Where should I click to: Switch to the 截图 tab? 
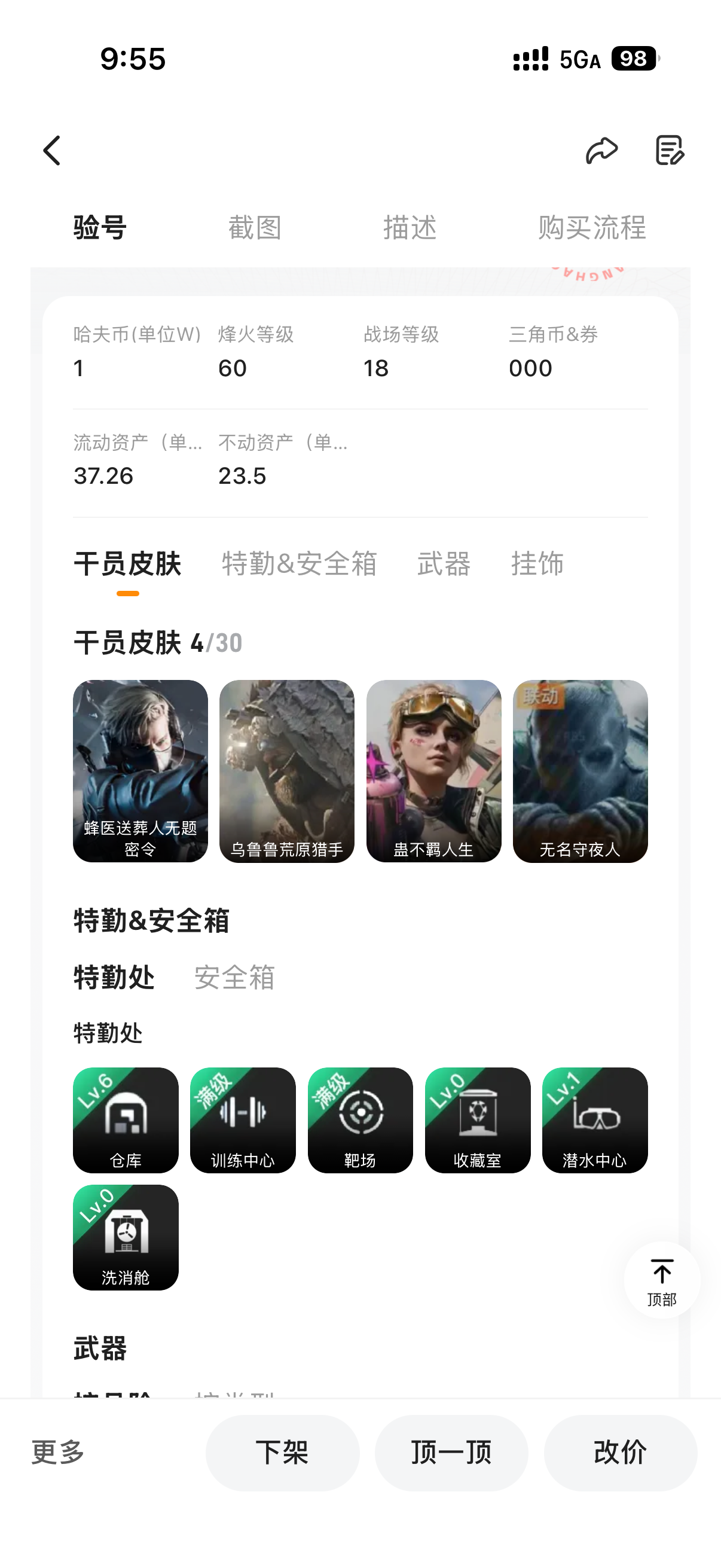pyautogui.click(x=255, y=228)
